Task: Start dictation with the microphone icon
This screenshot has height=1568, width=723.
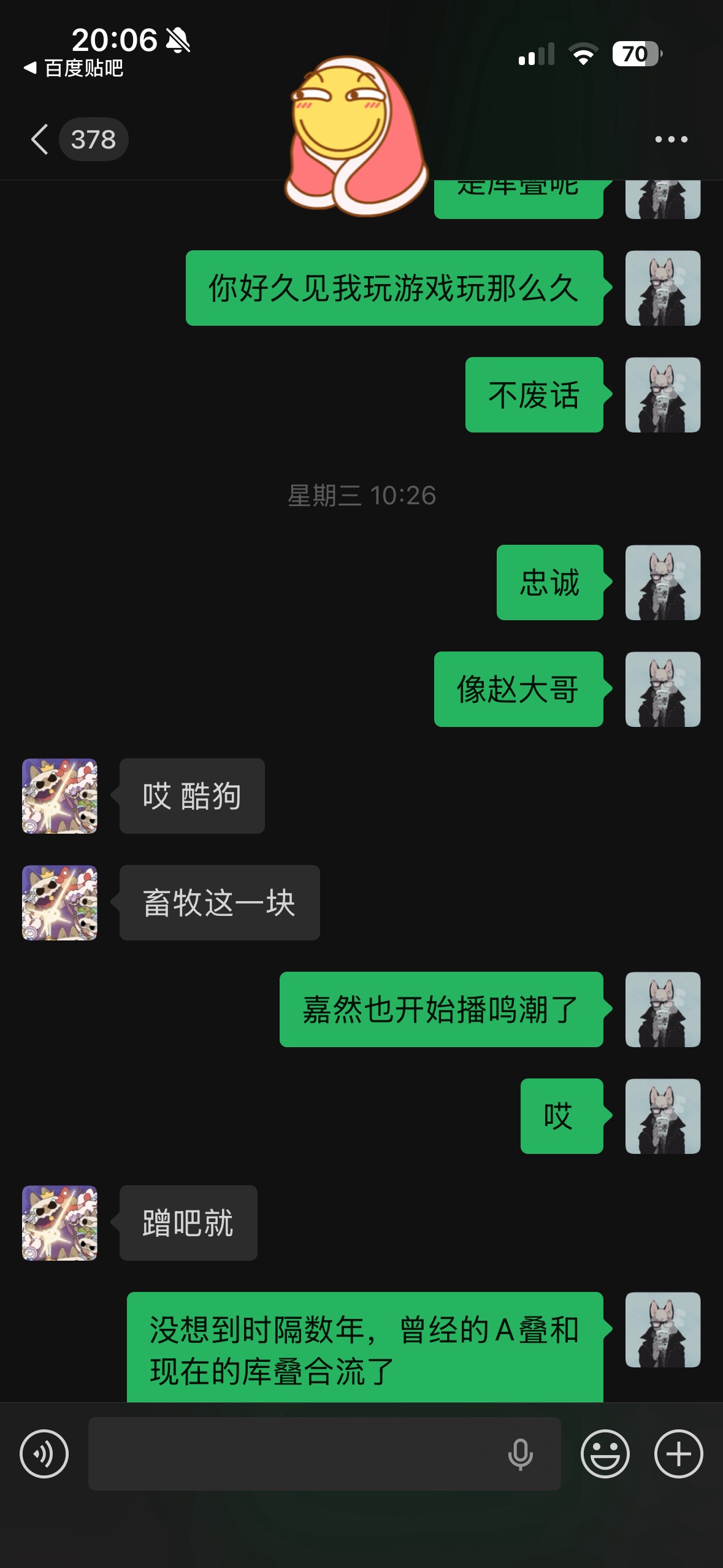Action: (x=520, y=1454)
